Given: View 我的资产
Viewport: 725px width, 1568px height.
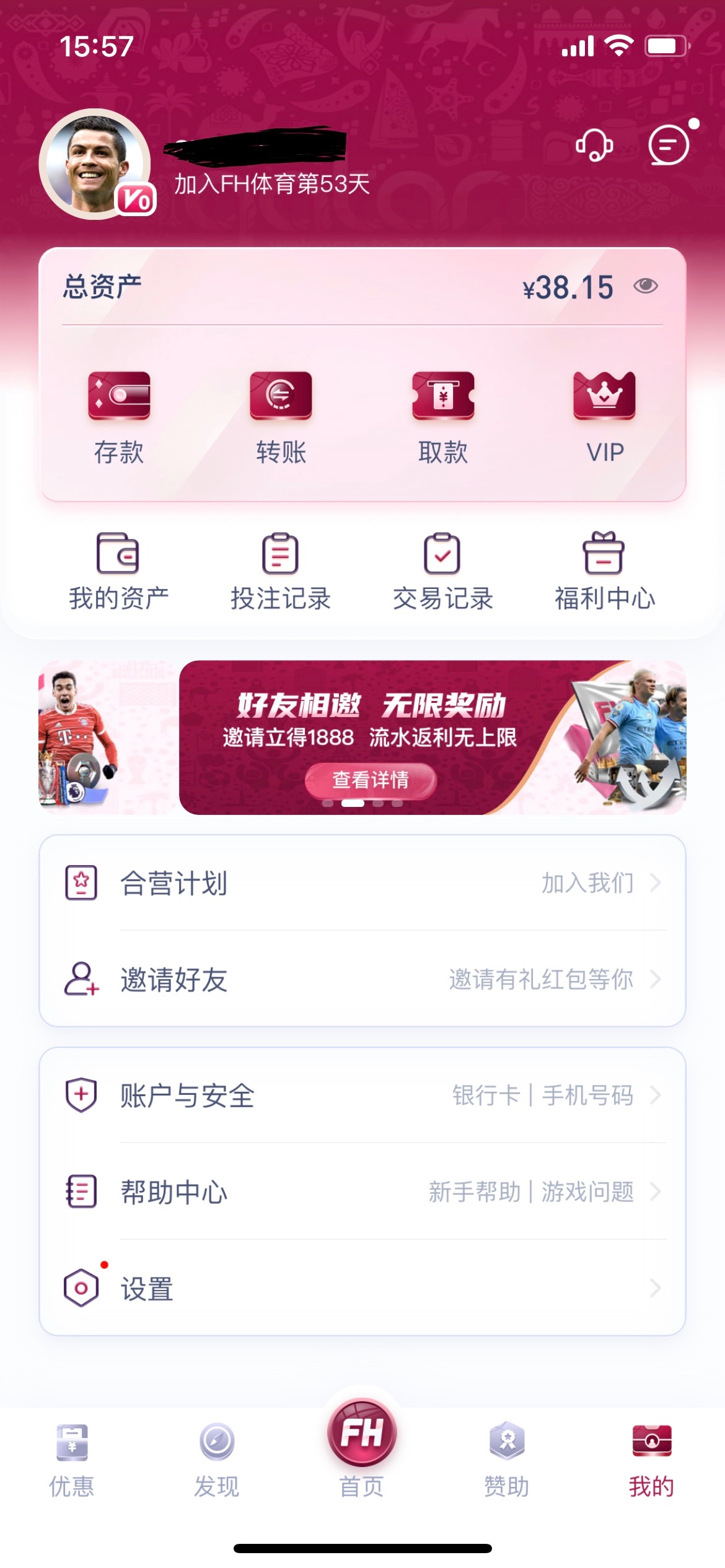Looking at the screenshot, I should pyautogui.click(x=118, y=571).
